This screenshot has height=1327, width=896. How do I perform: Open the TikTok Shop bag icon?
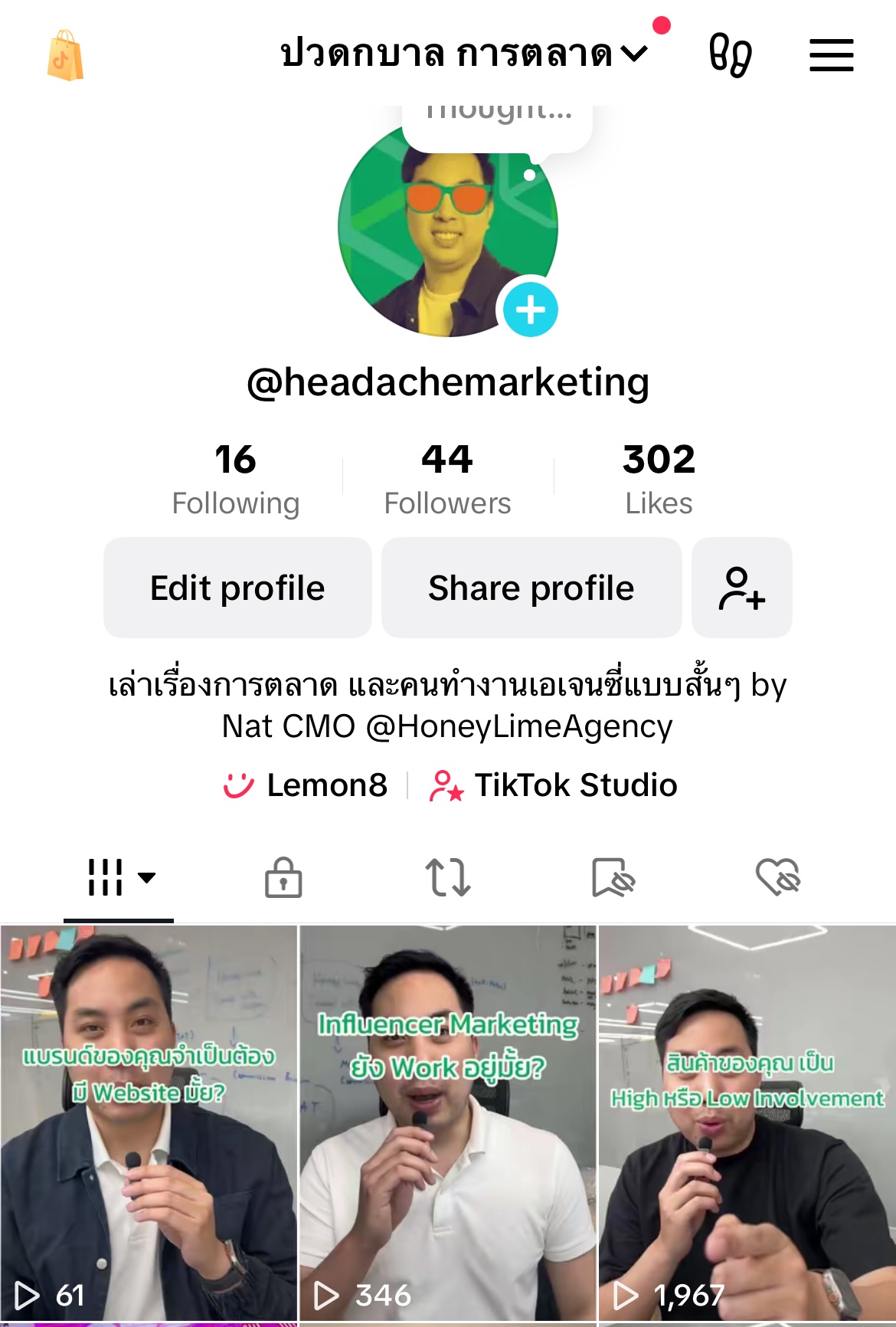point(65,56)
